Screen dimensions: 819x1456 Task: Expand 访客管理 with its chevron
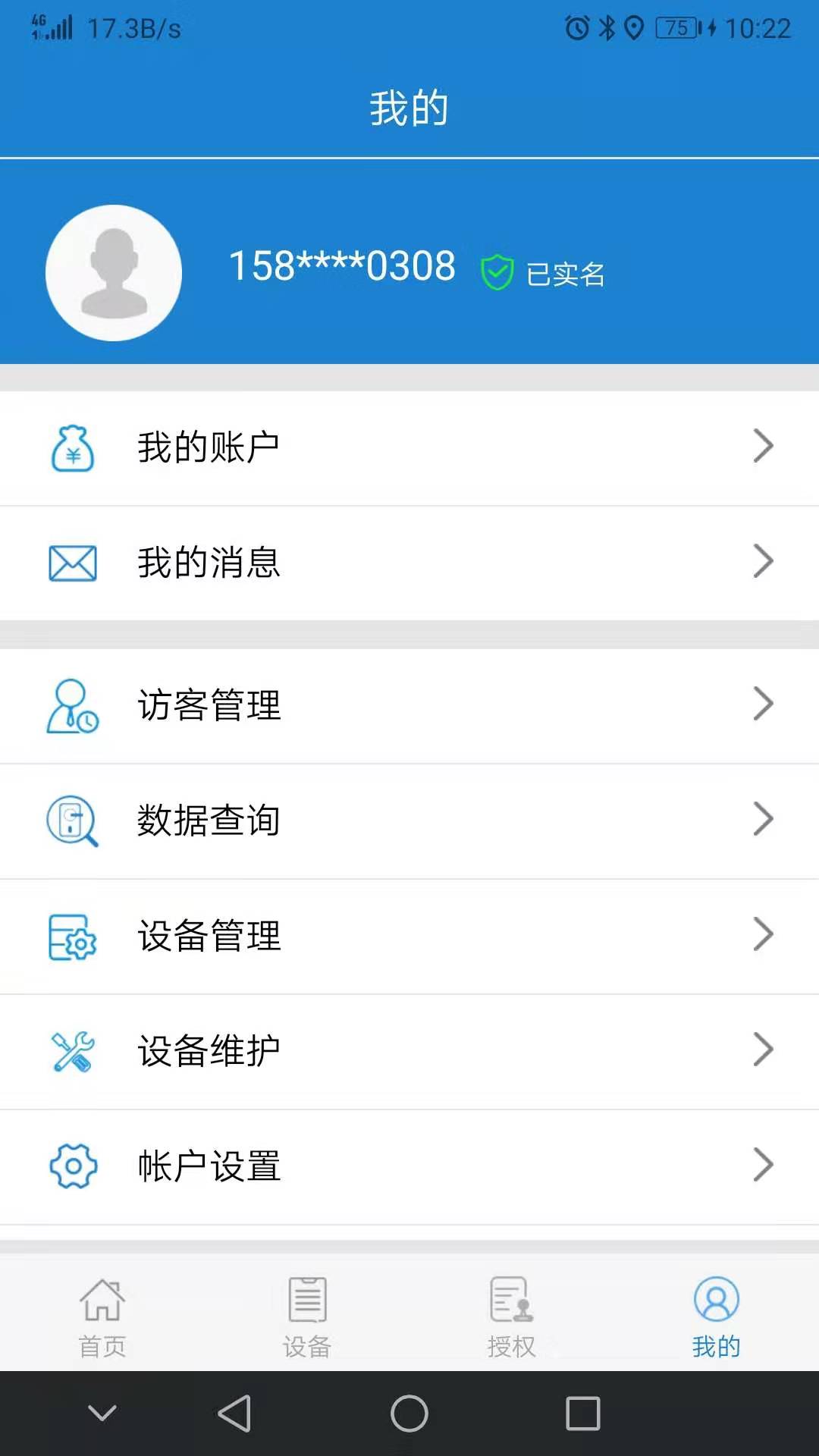point(764,704)
